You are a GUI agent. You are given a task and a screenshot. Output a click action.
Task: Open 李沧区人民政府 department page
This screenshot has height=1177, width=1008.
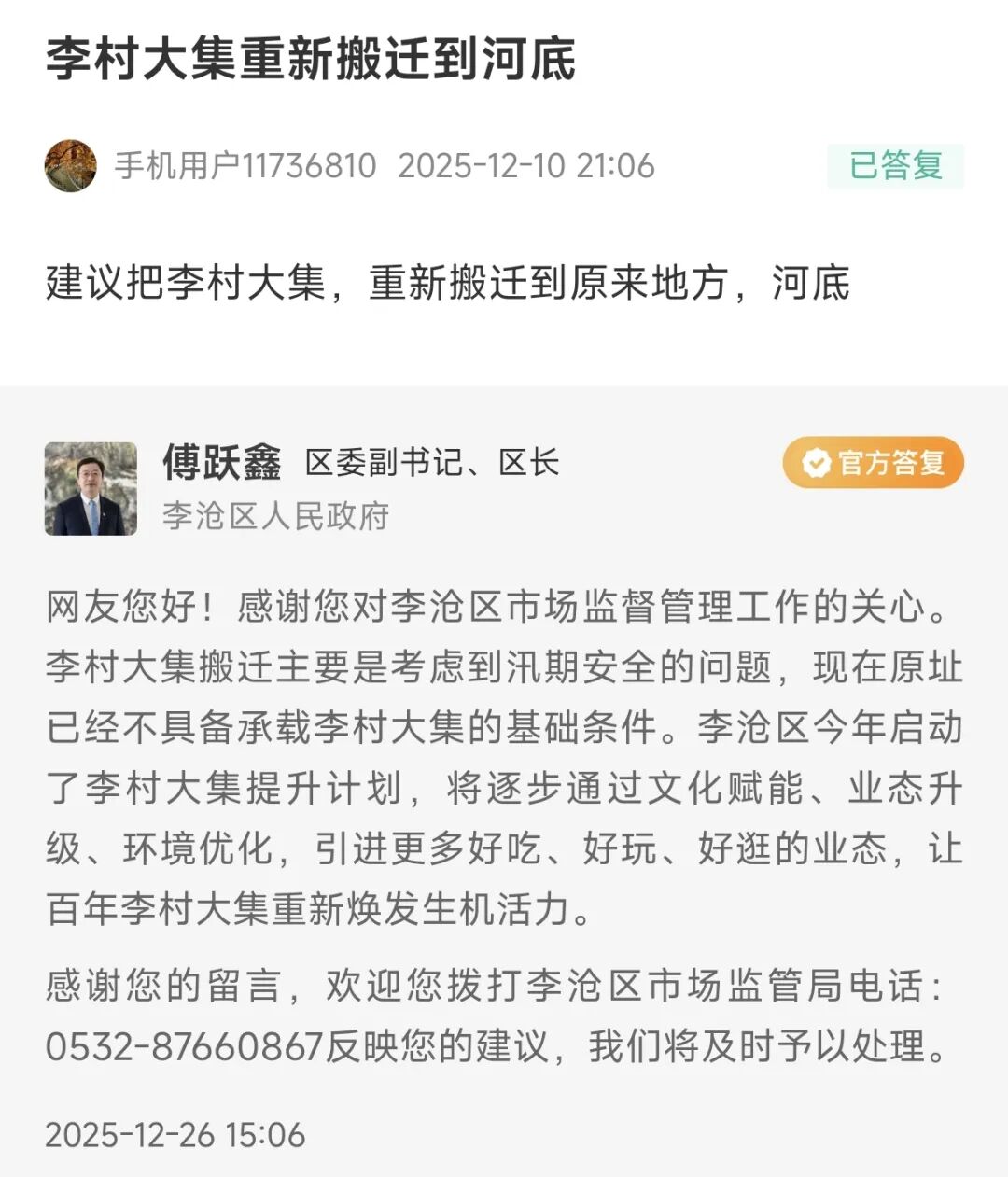(x=276, y=519)
